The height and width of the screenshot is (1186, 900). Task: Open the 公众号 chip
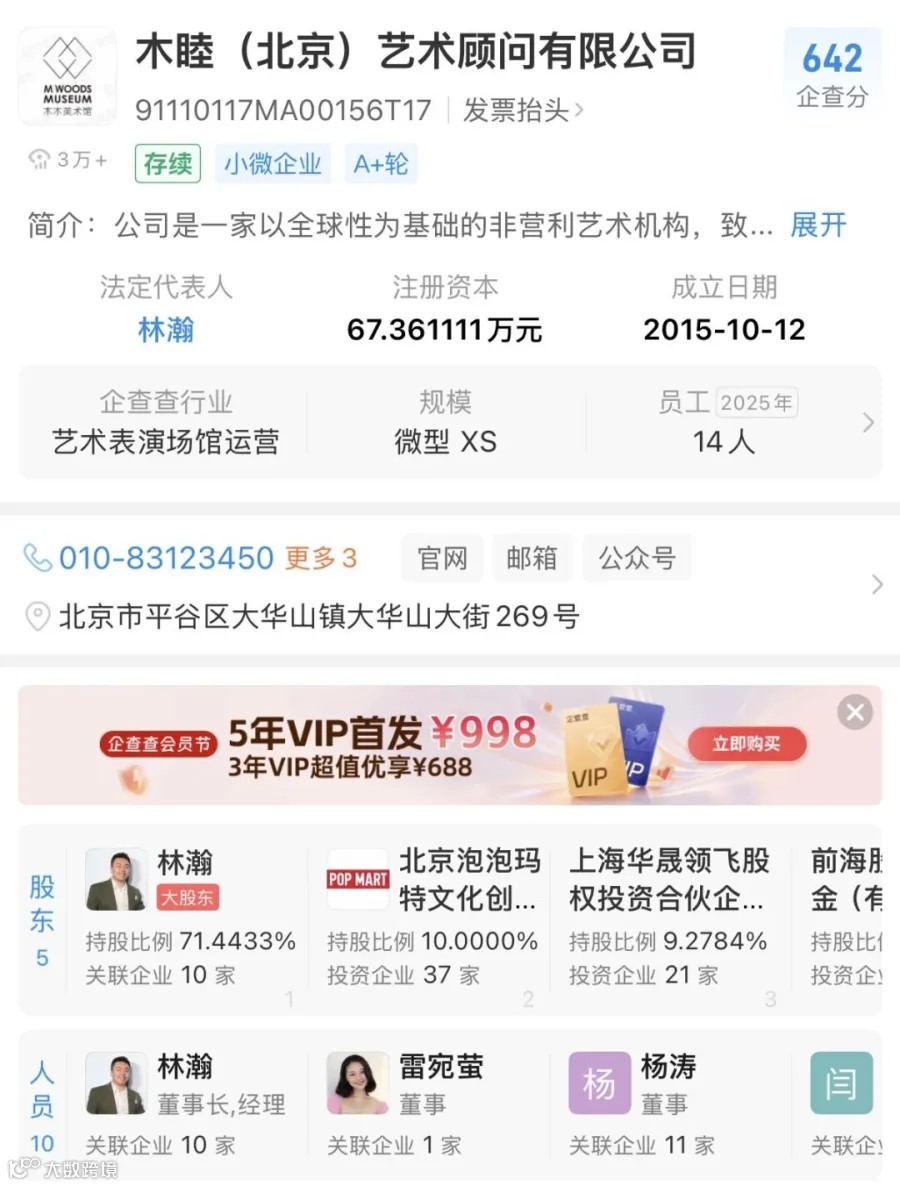[637, 558]
